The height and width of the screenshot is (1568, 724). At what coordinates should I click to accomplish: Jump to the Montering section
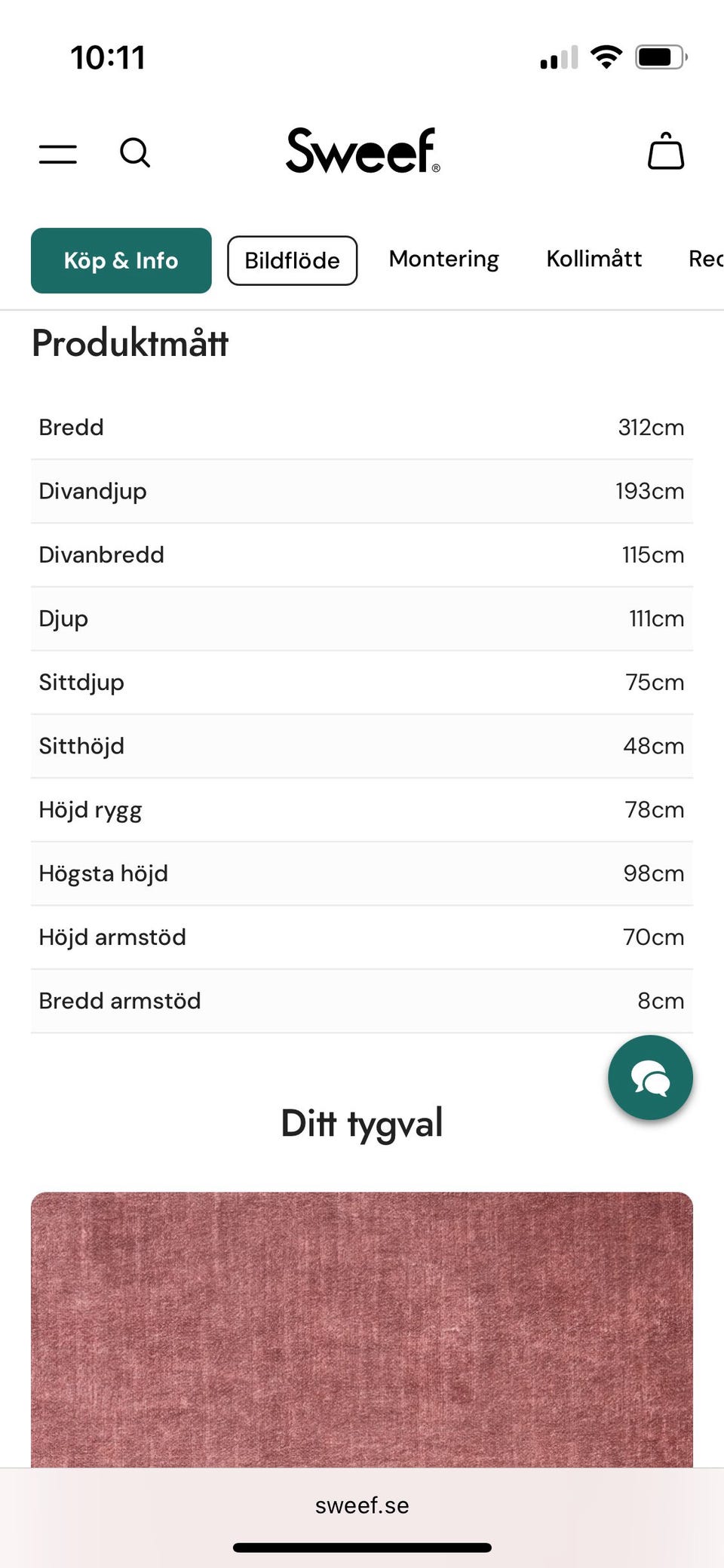pos(443,259)
